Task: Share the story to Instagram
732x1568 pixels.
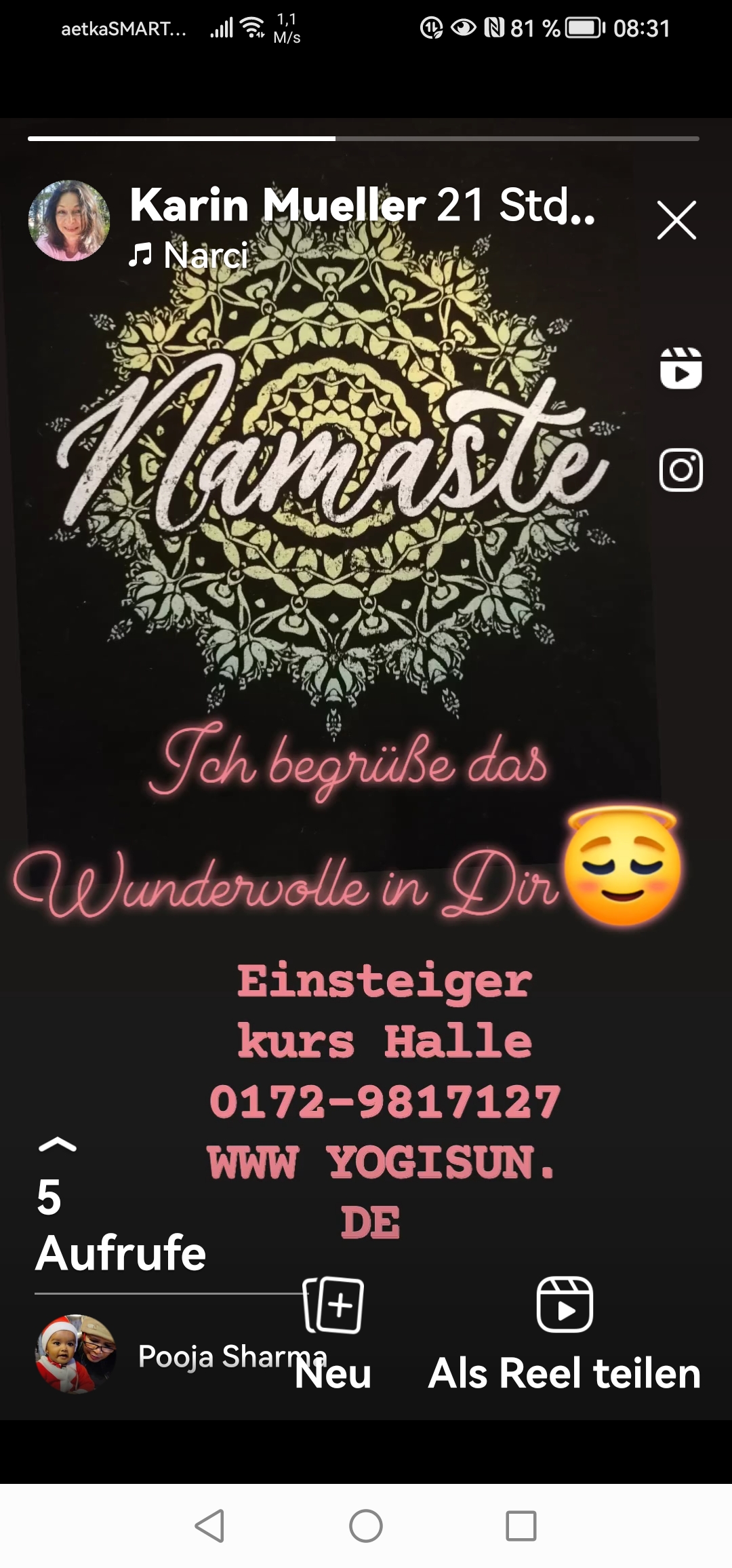Action: point(680,470)
